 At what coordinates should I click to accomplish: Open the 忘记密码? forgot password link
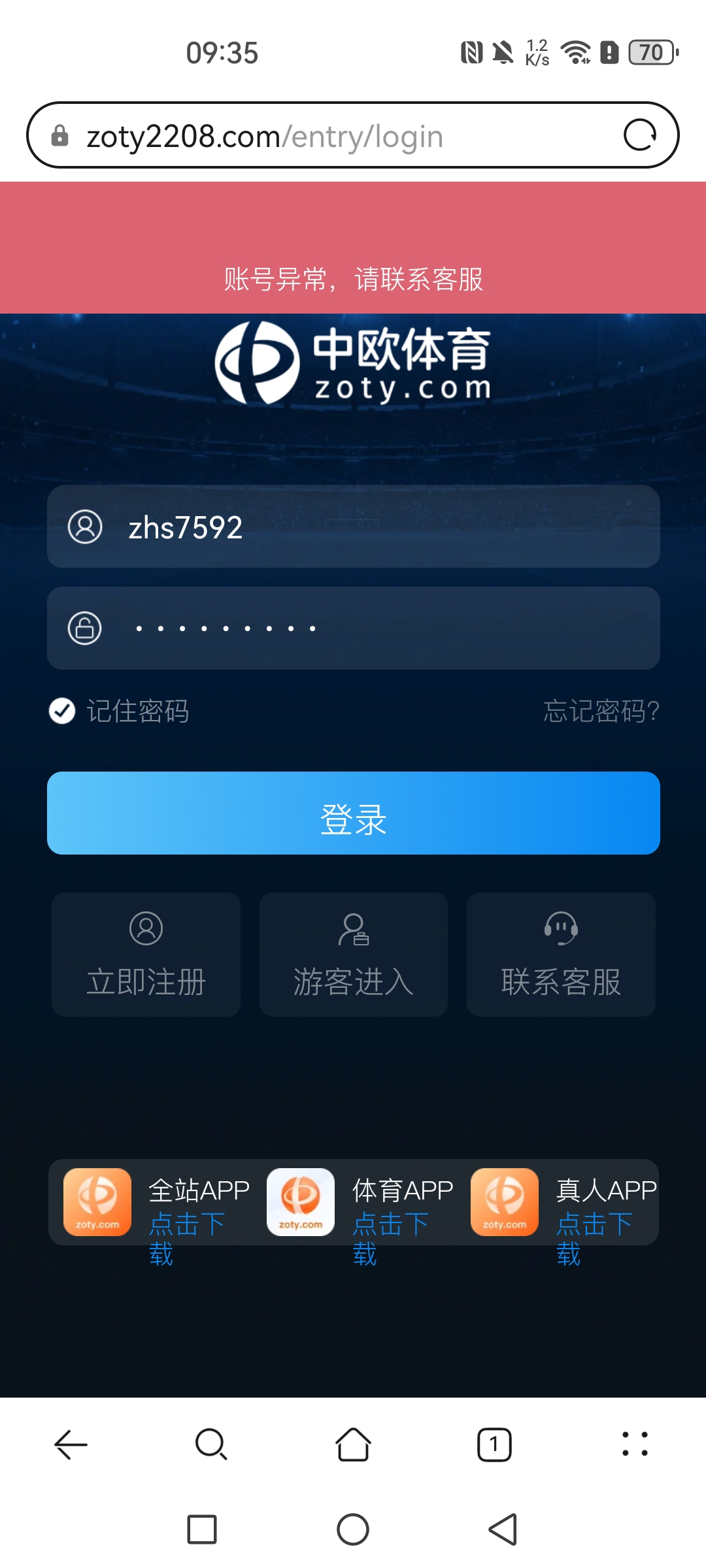(601, 711)
